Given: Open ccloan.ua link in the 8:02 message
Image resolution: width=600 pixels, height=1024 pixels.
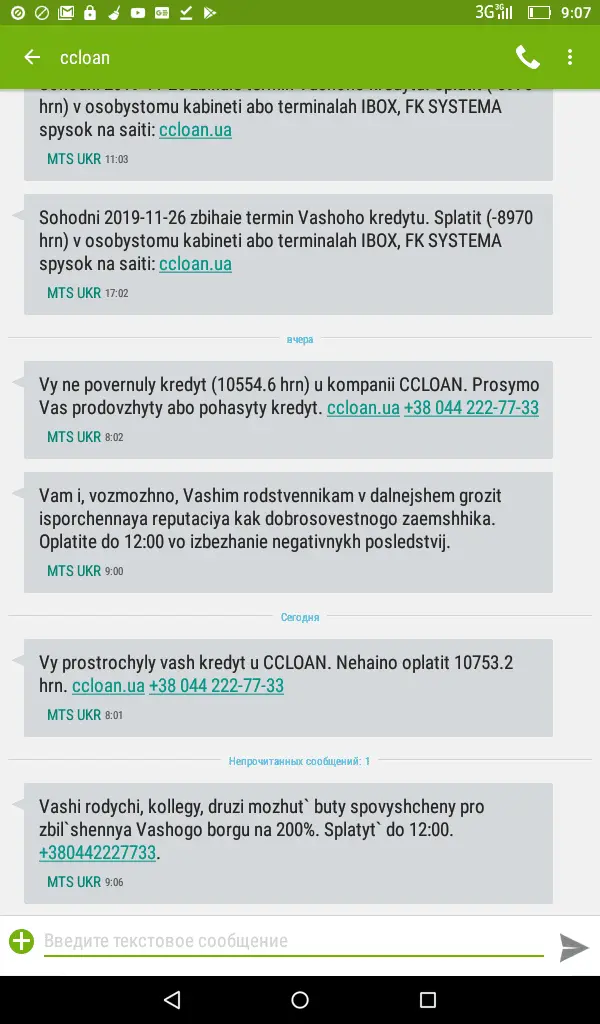Looking at the screenshot, I should [363, 408].
